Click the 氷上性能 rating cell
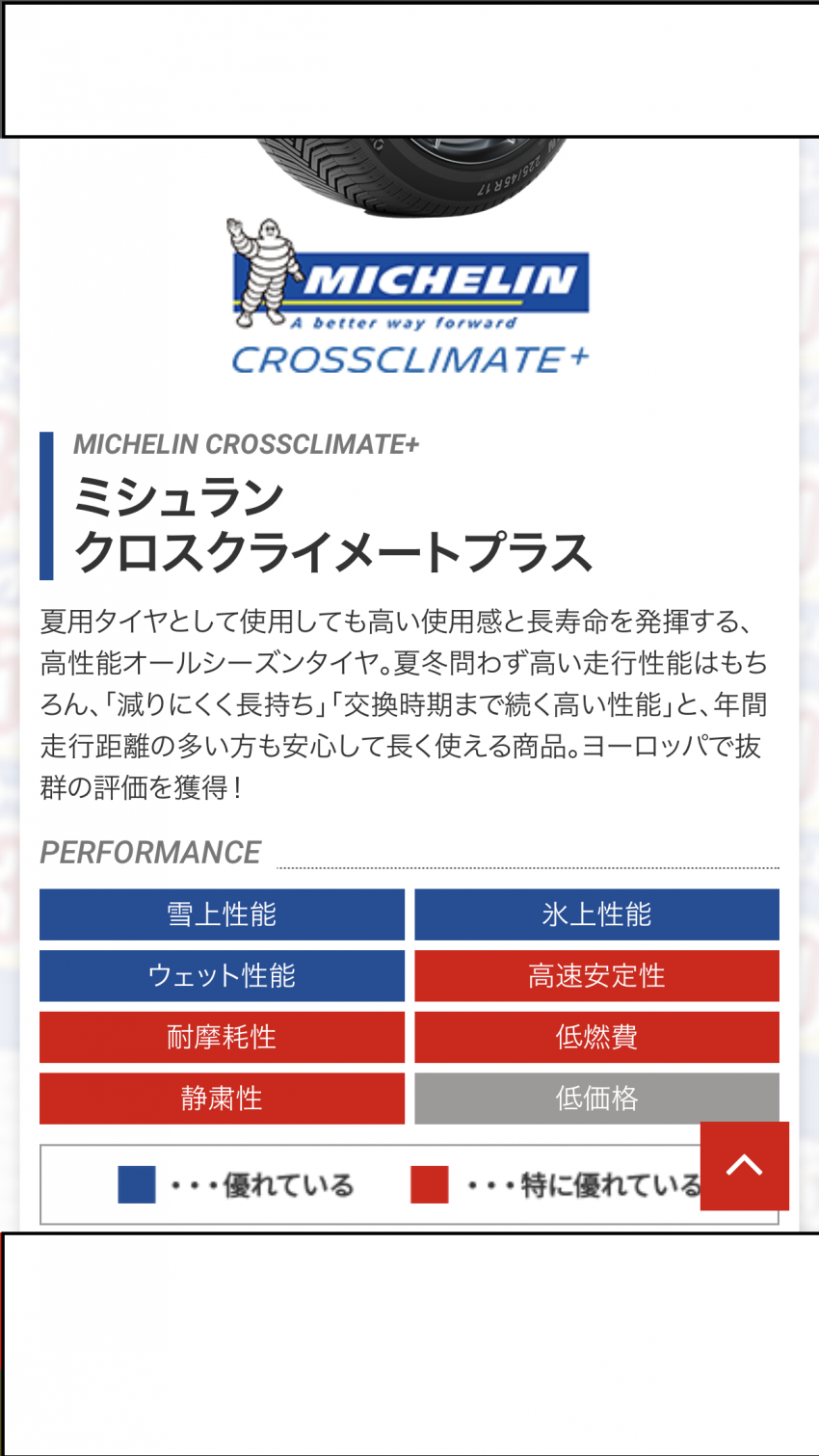This screenshot has height=1456, width=819. click(x=595, y=914)
